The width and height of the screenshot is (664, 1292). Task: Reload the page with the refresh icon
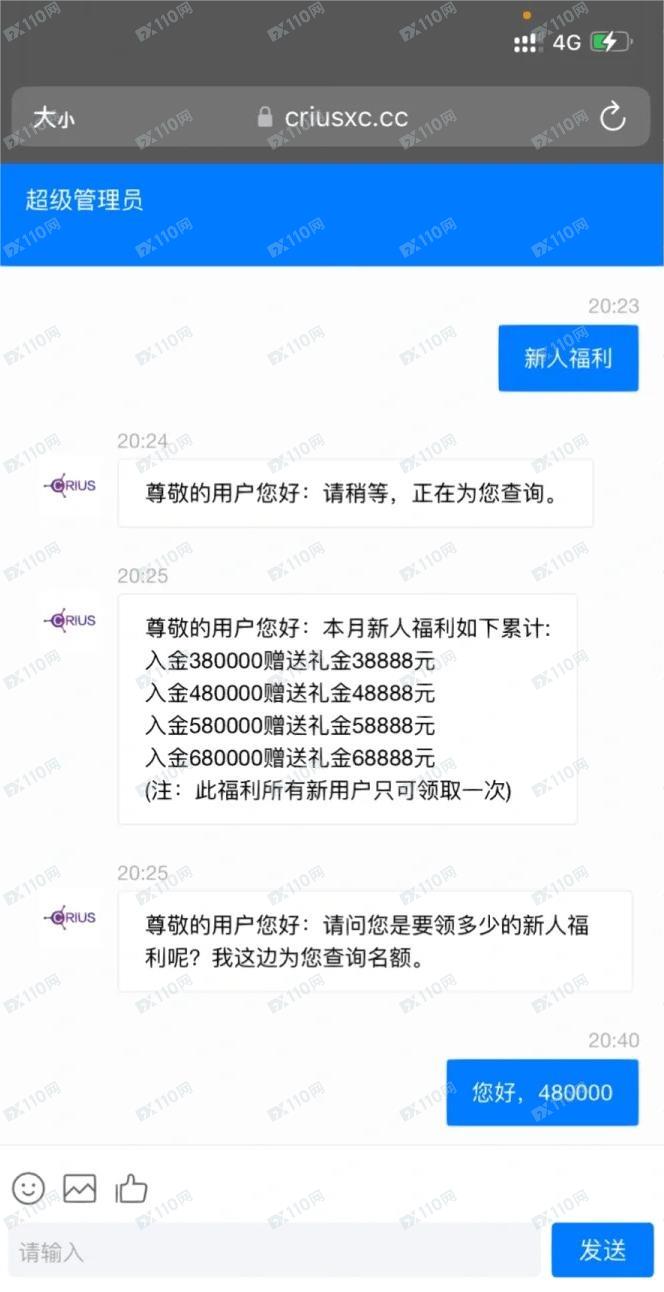(612, 117)
